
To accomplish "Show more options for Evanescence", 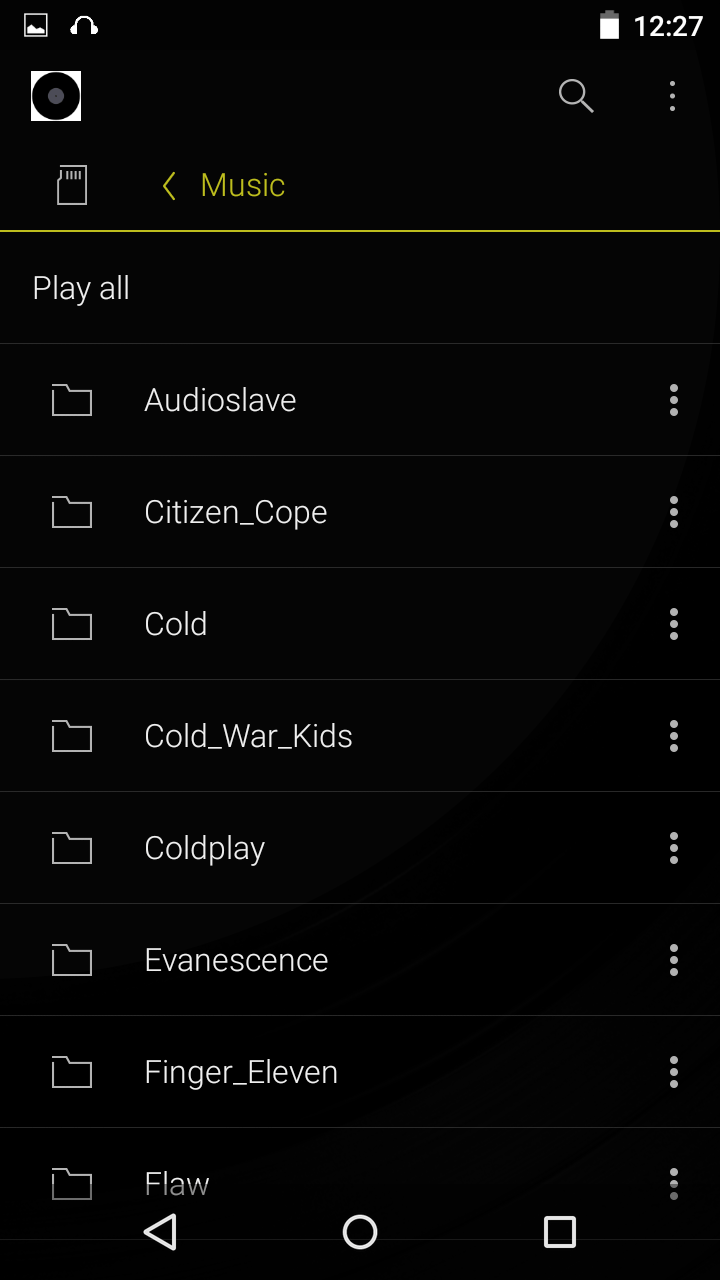I will point(674,960).
